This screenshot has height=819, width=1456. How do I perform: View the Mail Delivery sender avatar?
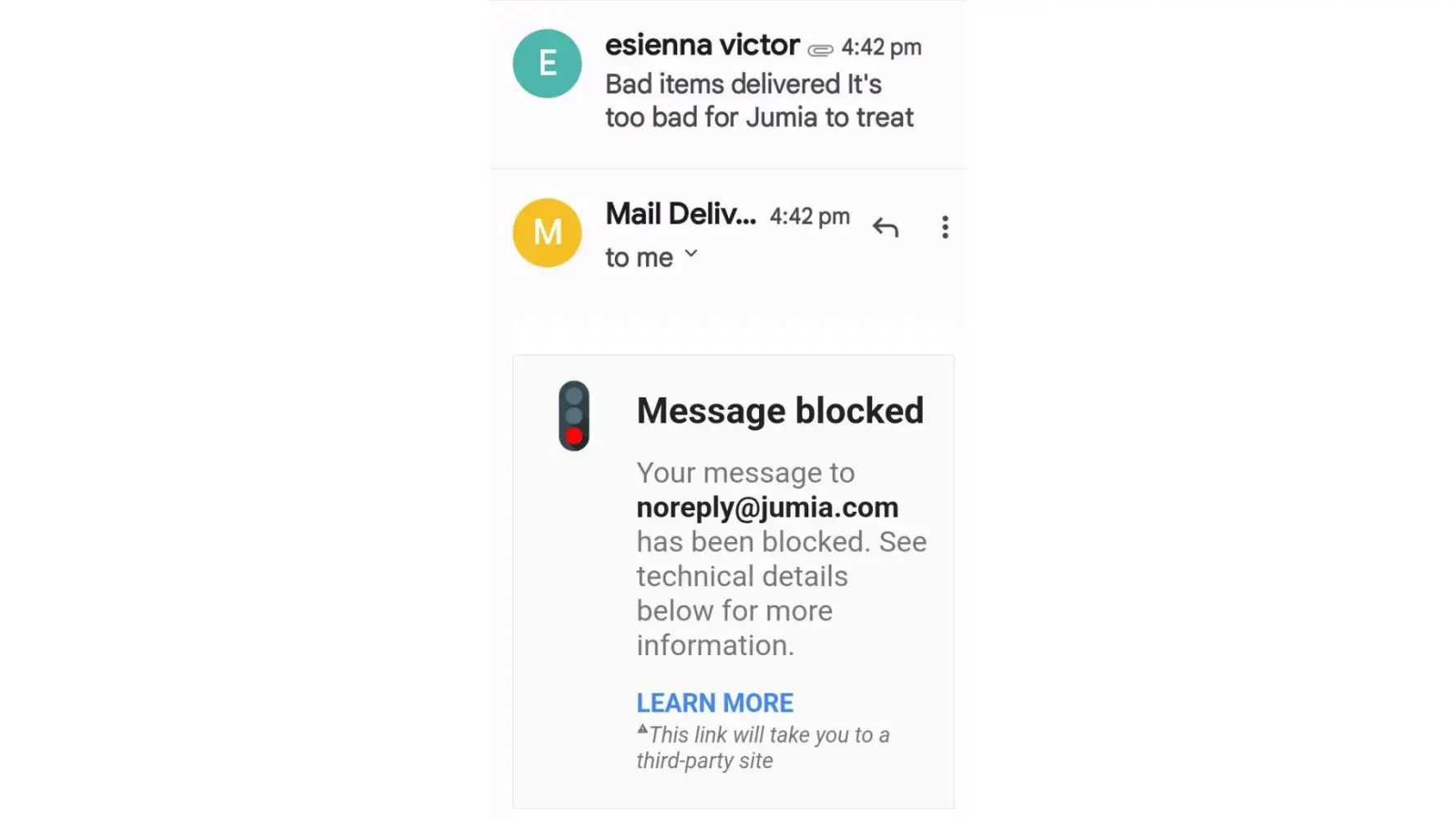[x=547, y=233]
